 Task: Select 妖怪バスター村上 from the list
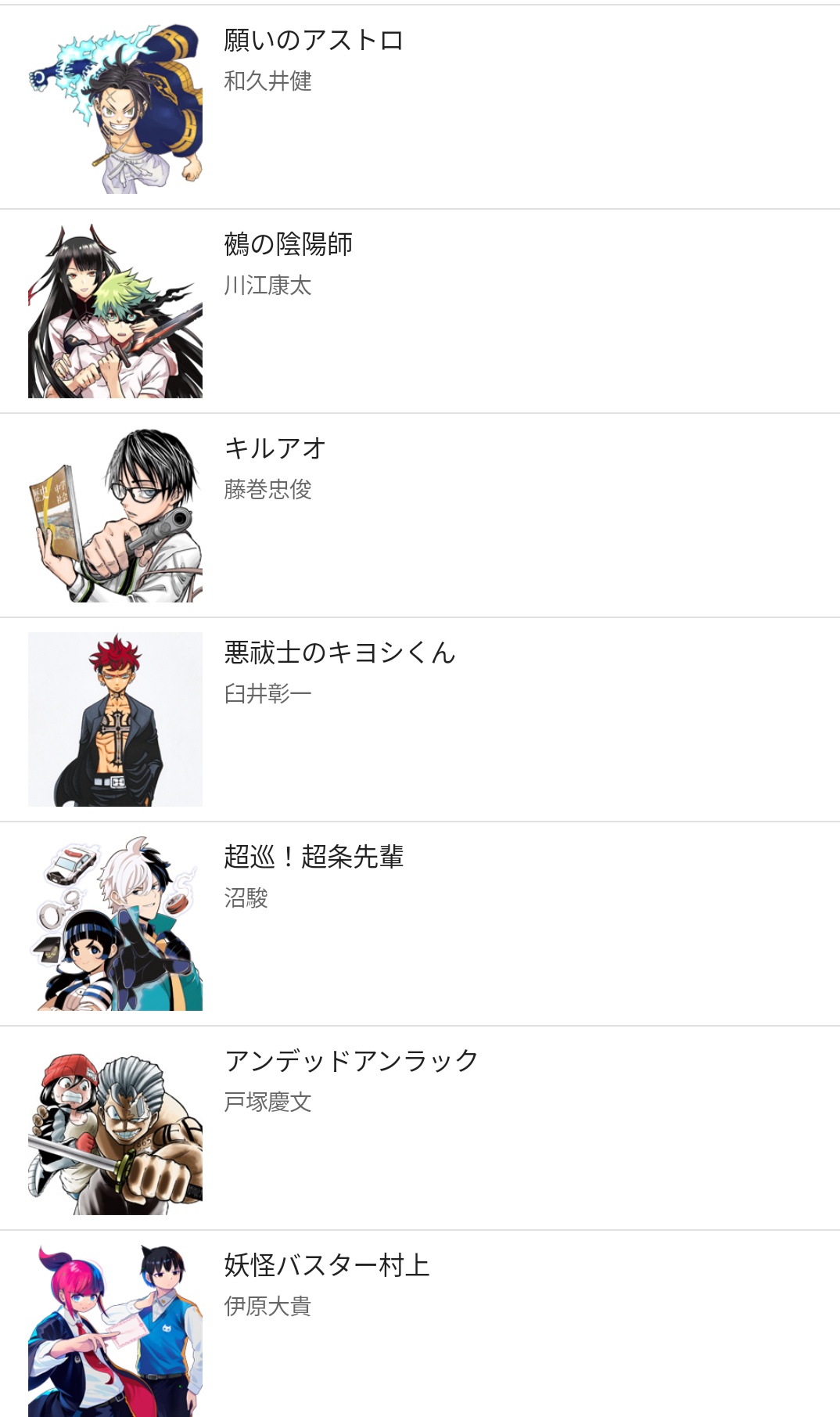(326, 1266)
